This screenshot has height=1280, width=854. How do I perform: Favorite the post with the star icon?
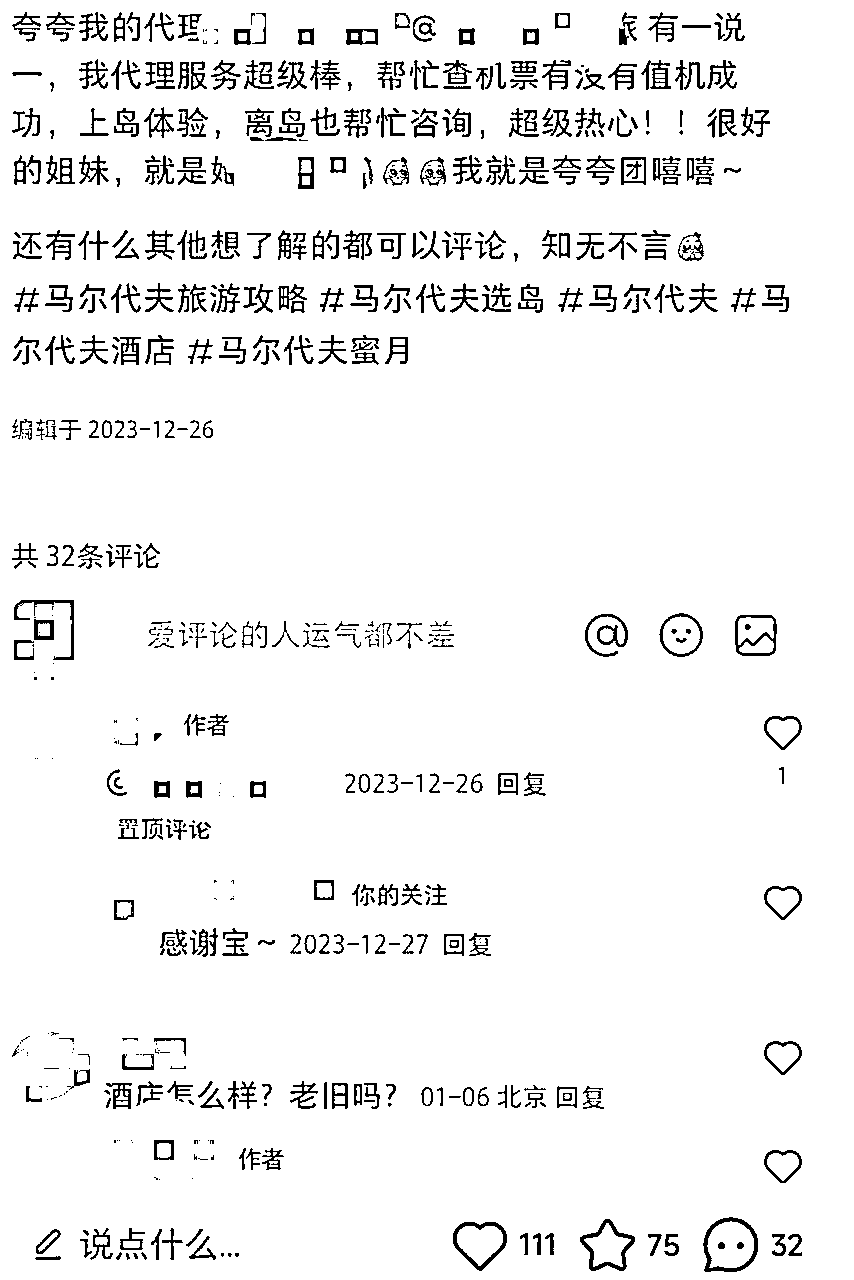(608, 1245)
